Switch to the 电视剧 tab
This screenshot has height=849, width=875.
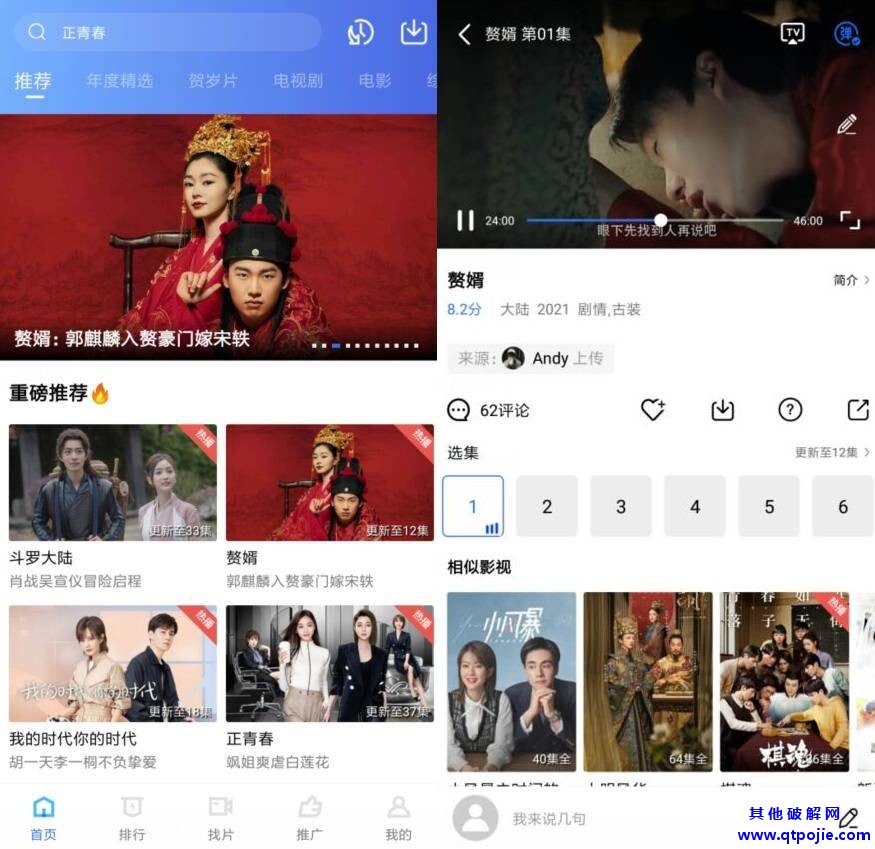pyautogui.click(x=298, y=81)
